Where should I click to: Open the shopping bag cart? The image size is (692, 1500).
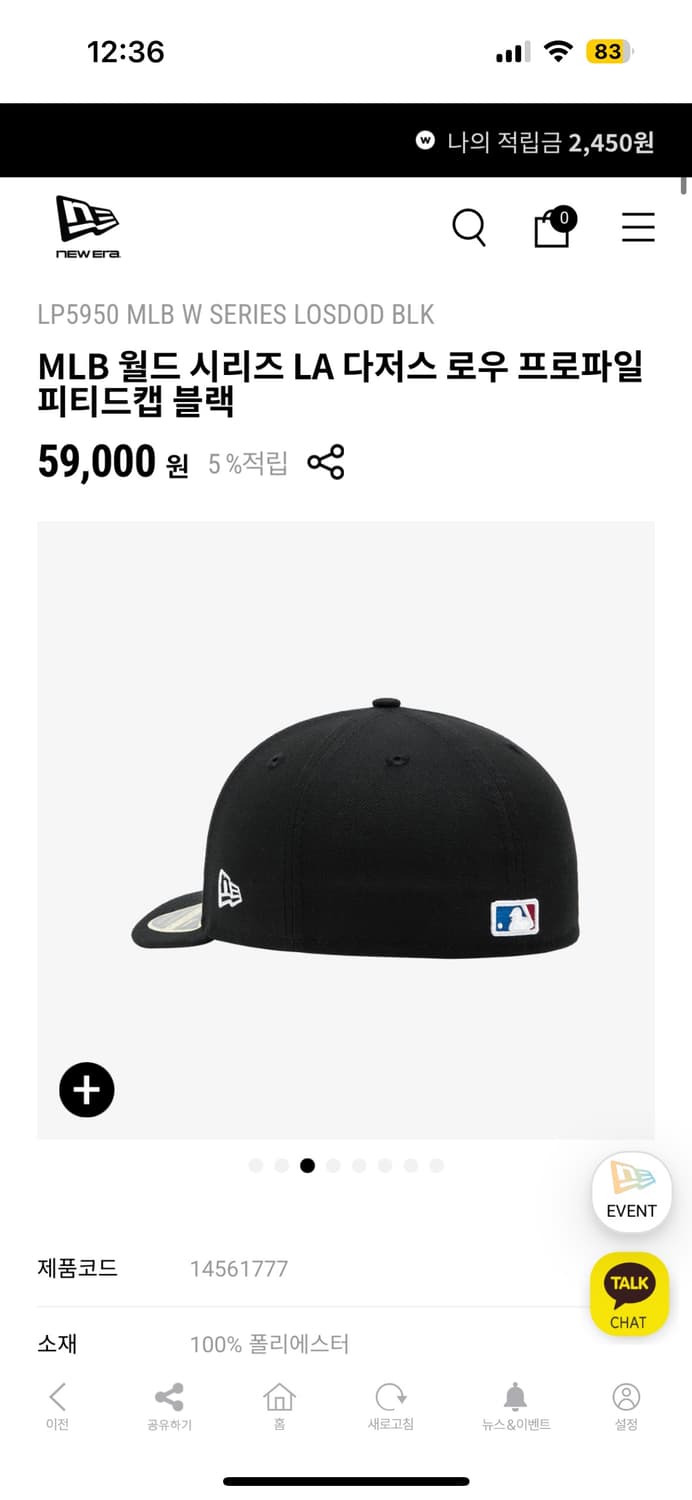click(x=555, y=227)
